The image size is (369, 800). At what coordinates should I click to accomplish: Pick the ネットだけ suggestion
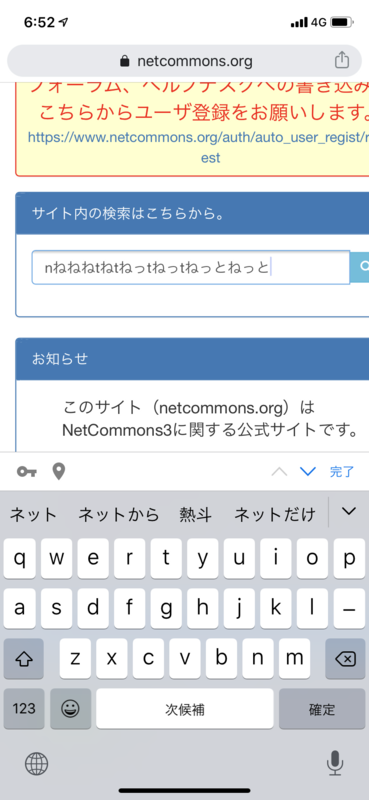pyautogui.click(x=275, y=515)
